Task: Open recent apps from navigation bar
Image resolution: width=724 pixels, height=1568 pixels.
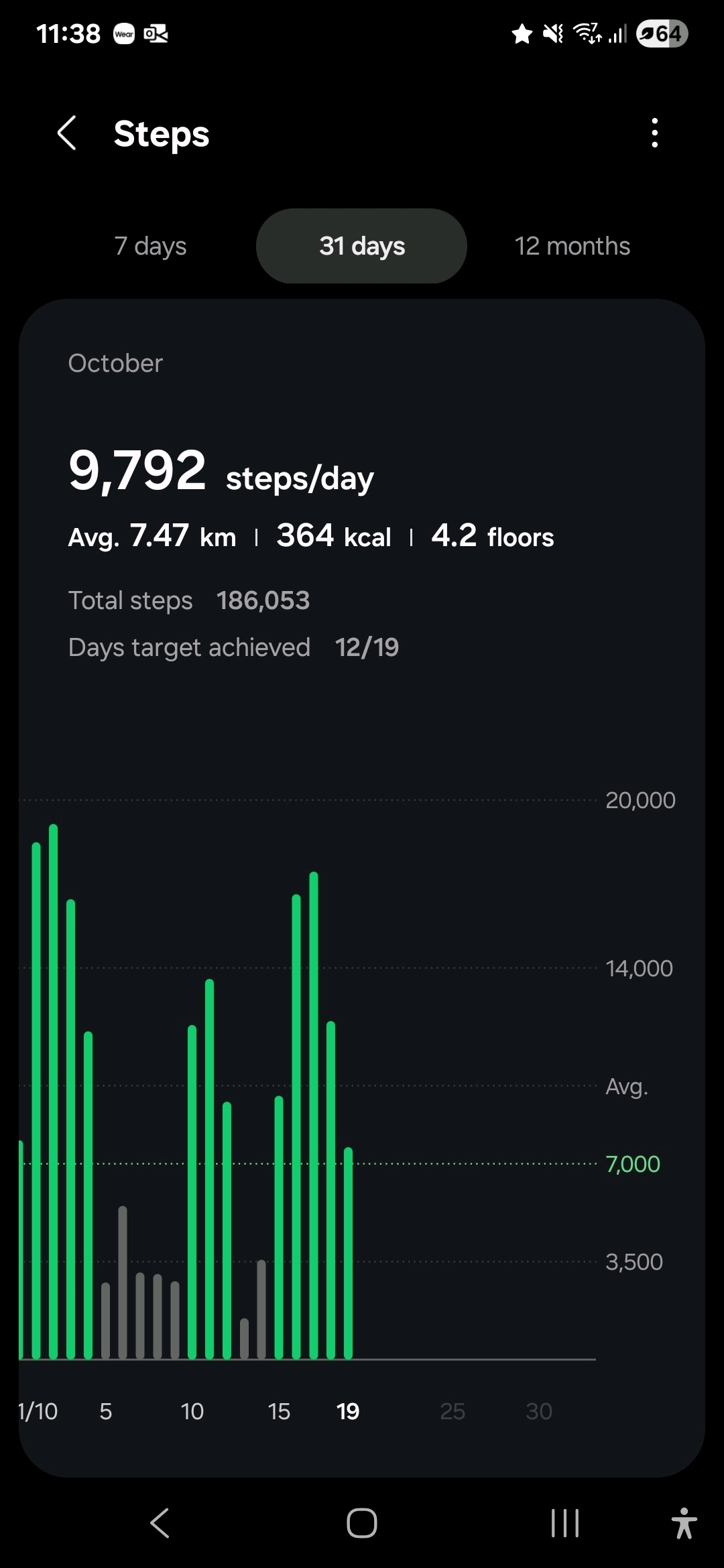Action: click(564, 1523)
